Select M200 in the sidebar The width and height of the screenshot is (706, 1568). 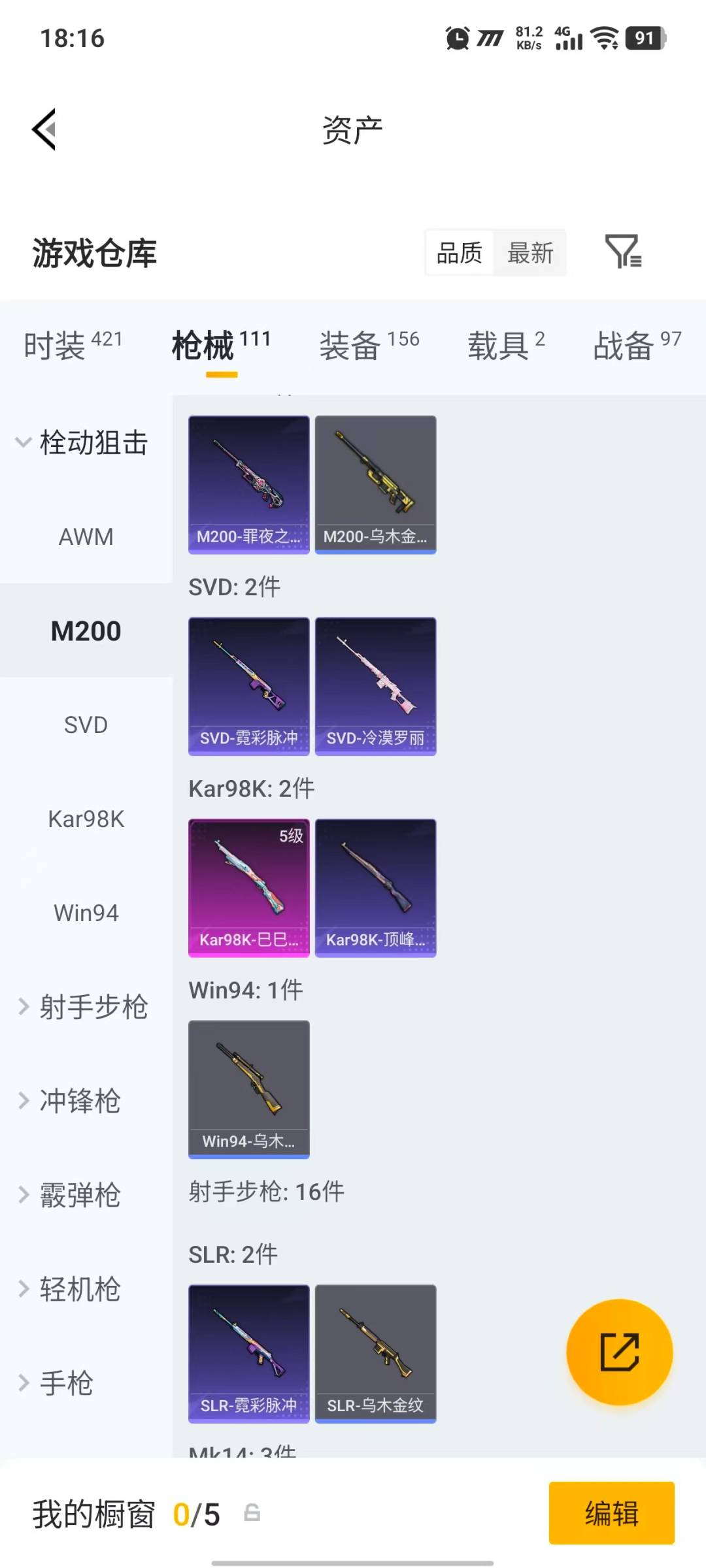coord(86,630)
